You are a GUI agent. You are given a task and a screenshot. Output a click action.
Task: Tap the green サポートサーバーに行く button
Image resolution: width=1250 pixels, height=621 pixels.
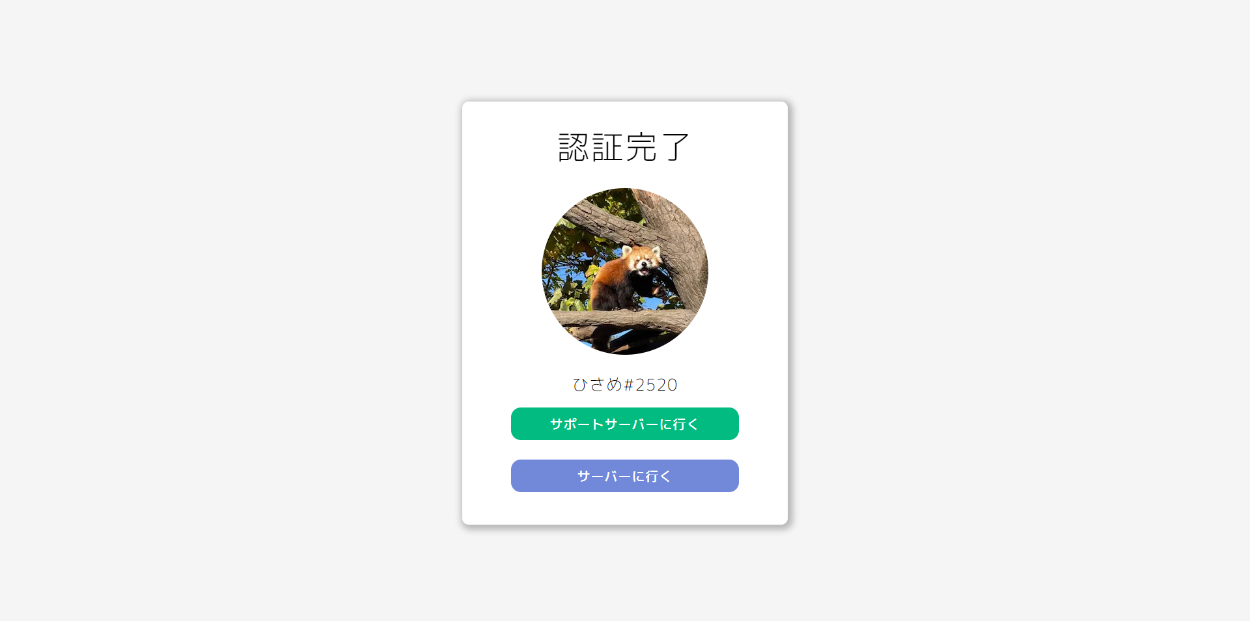tap(625, 424)
